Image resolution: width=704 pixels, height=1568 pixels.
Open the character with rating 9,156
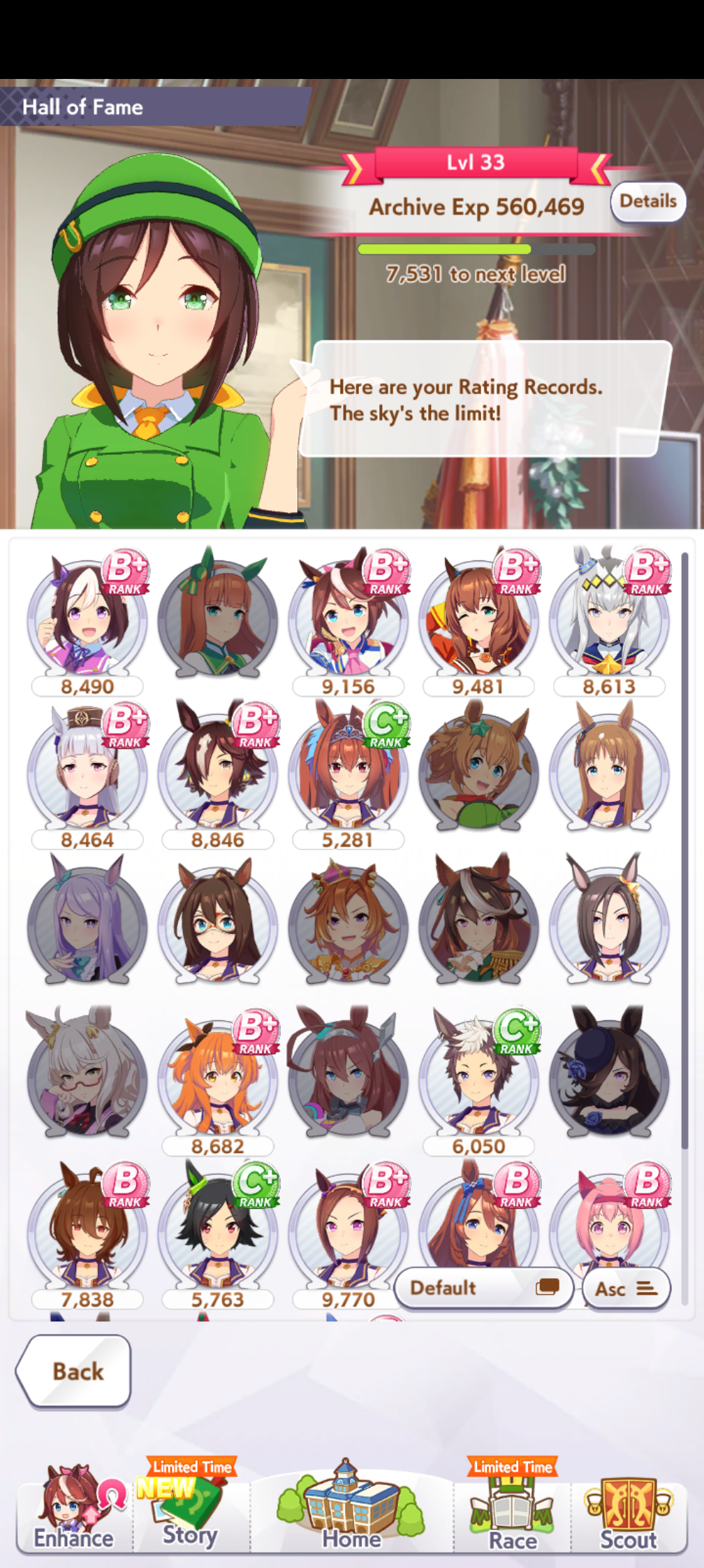coord(348,622)
